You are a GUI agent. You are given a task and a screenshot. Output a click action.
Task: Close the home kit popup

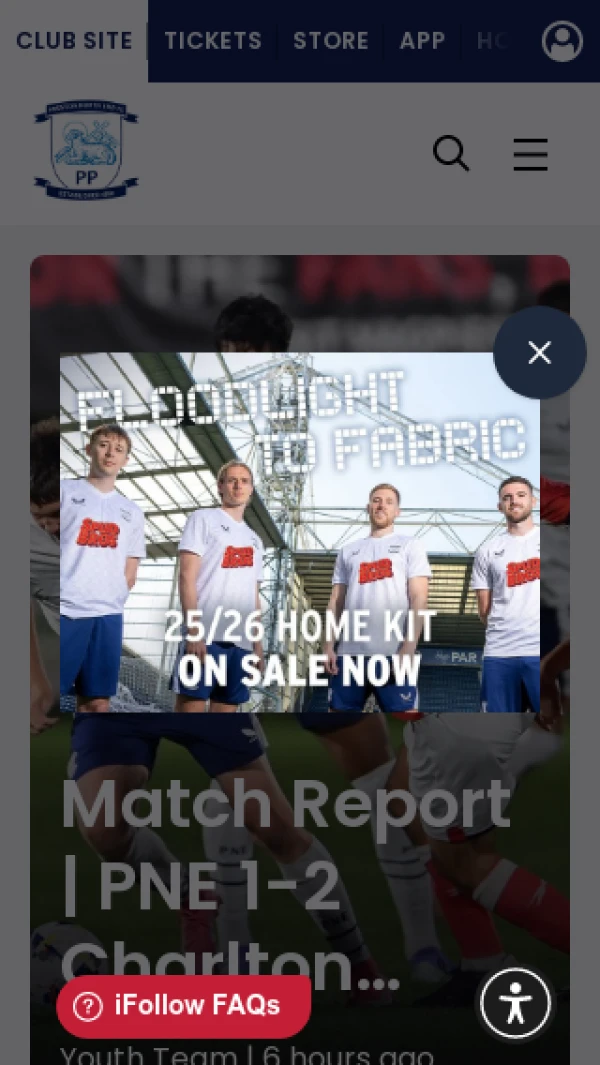pos(539,352)
